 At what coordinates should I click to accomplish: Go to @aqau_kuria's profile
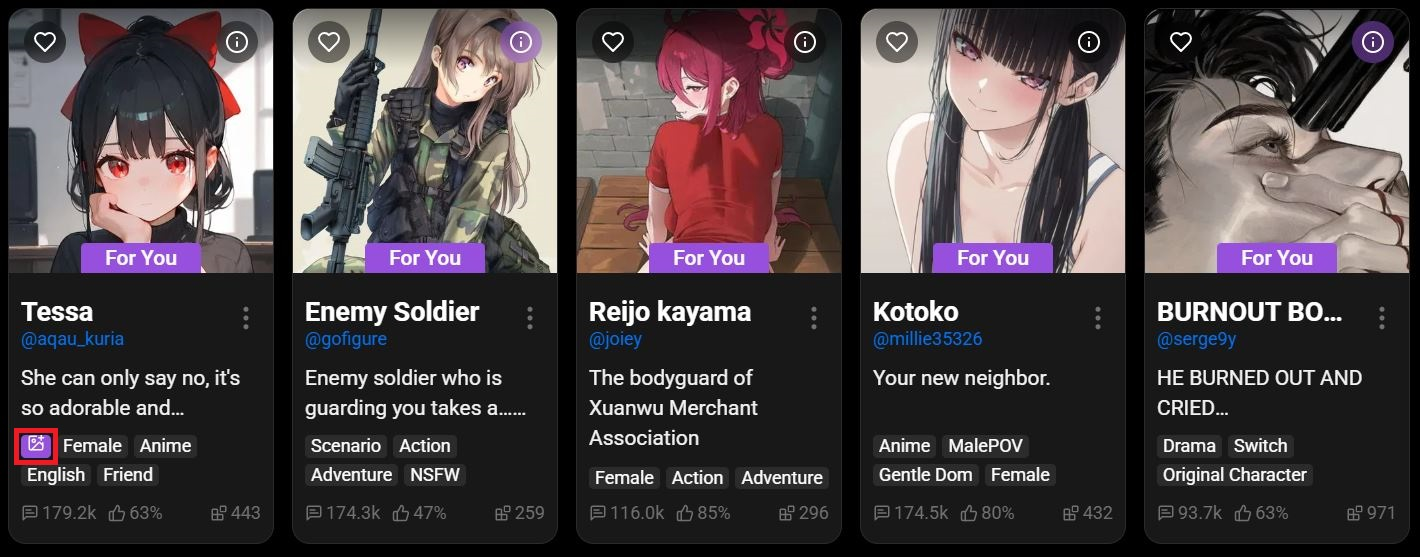72,339
